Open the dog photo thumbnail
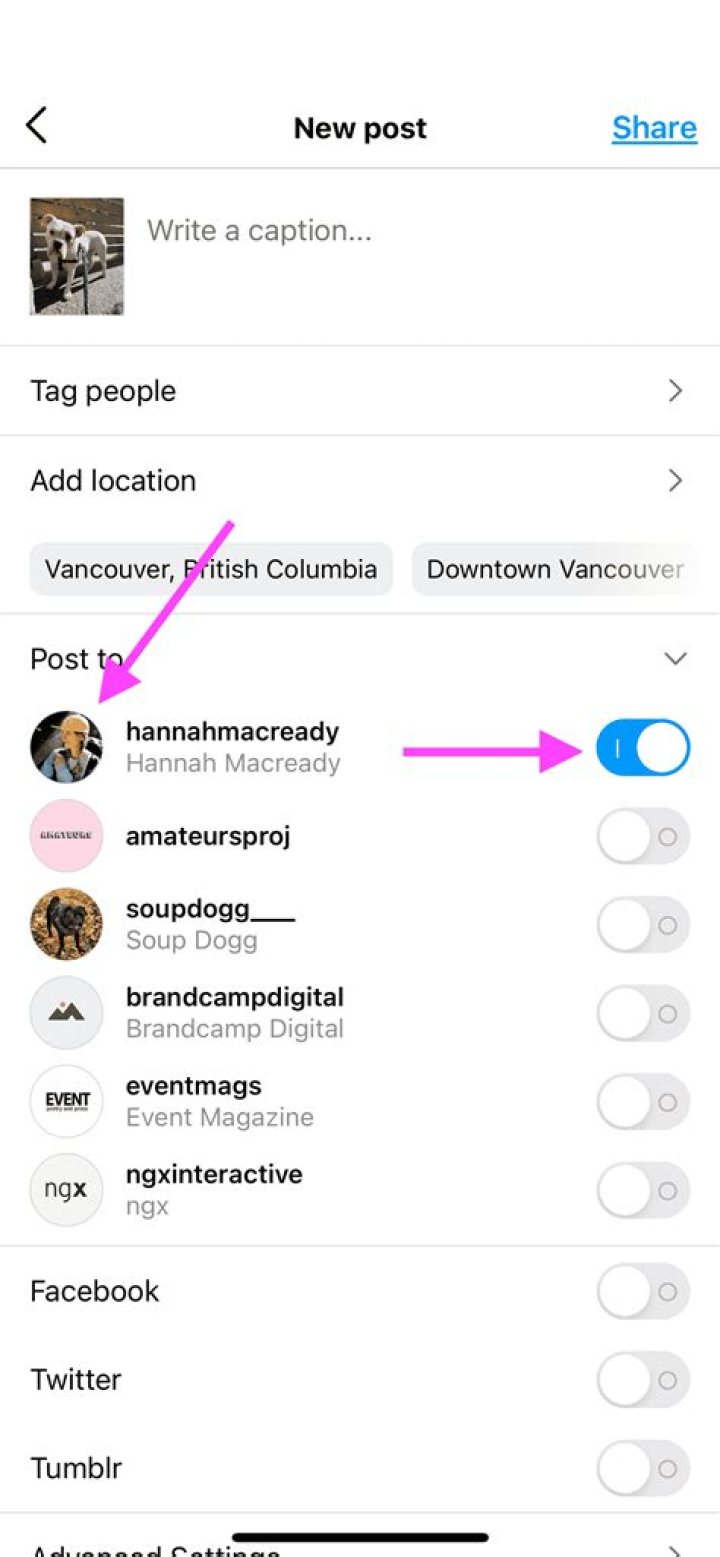 77,255
